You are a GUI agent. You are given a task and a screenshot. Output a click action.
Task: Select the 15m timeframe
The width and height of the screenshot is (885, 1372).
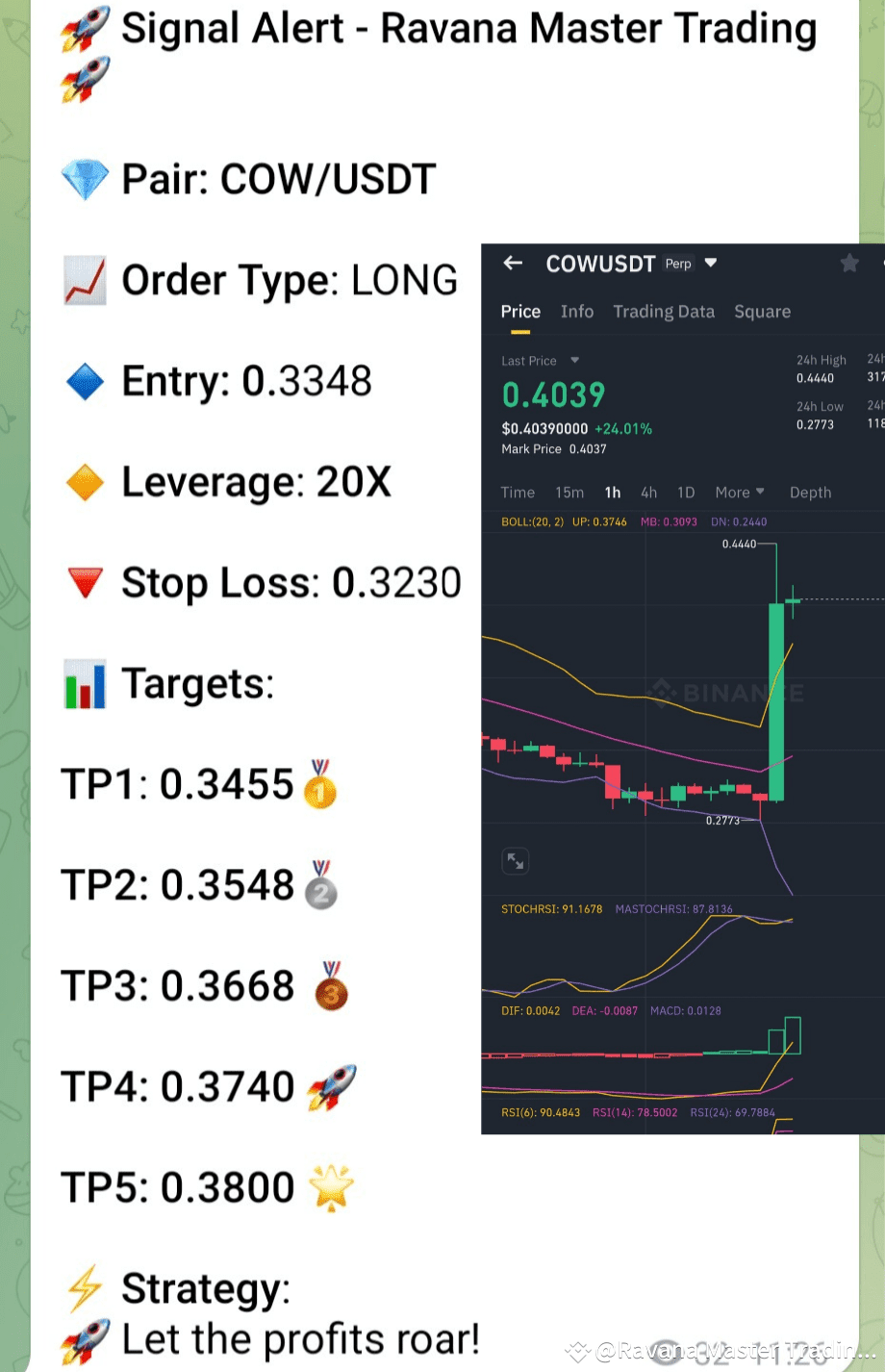tap(569, 492)
